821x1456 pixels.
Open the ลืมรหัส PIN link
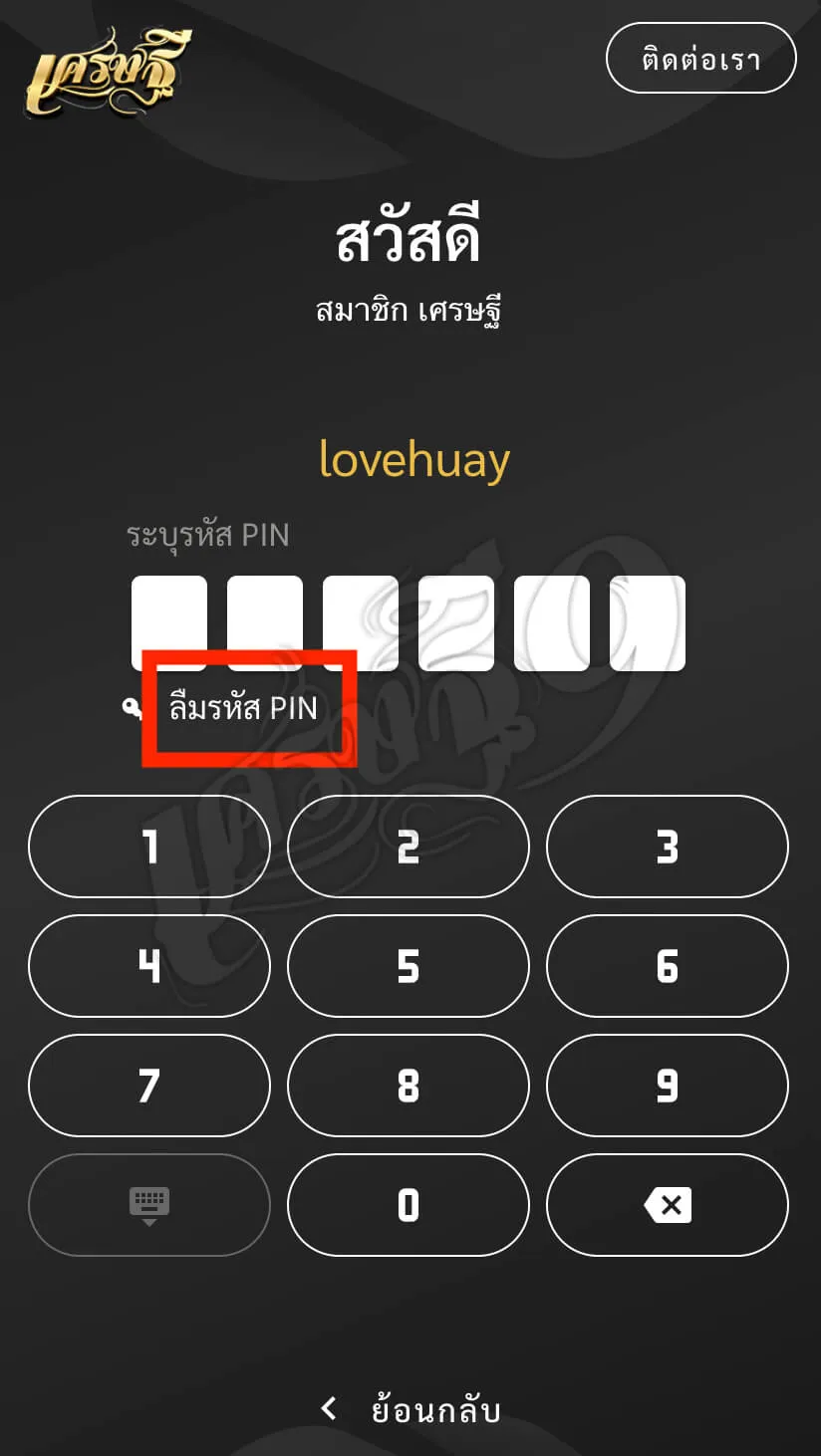pos(243,708)
